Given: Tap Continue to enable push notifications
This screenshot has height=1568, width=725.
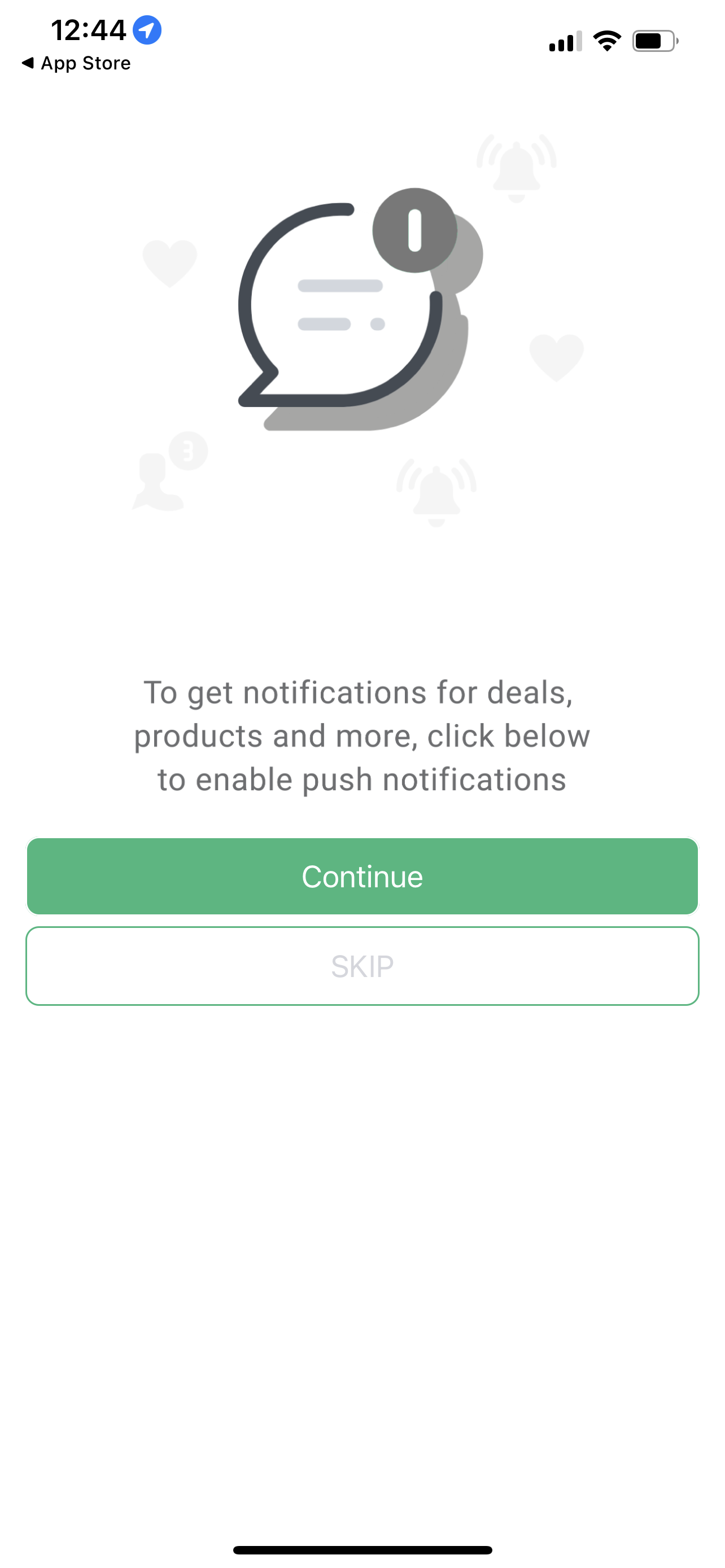Looking at the screenshot, I should [x=362, y=876].
